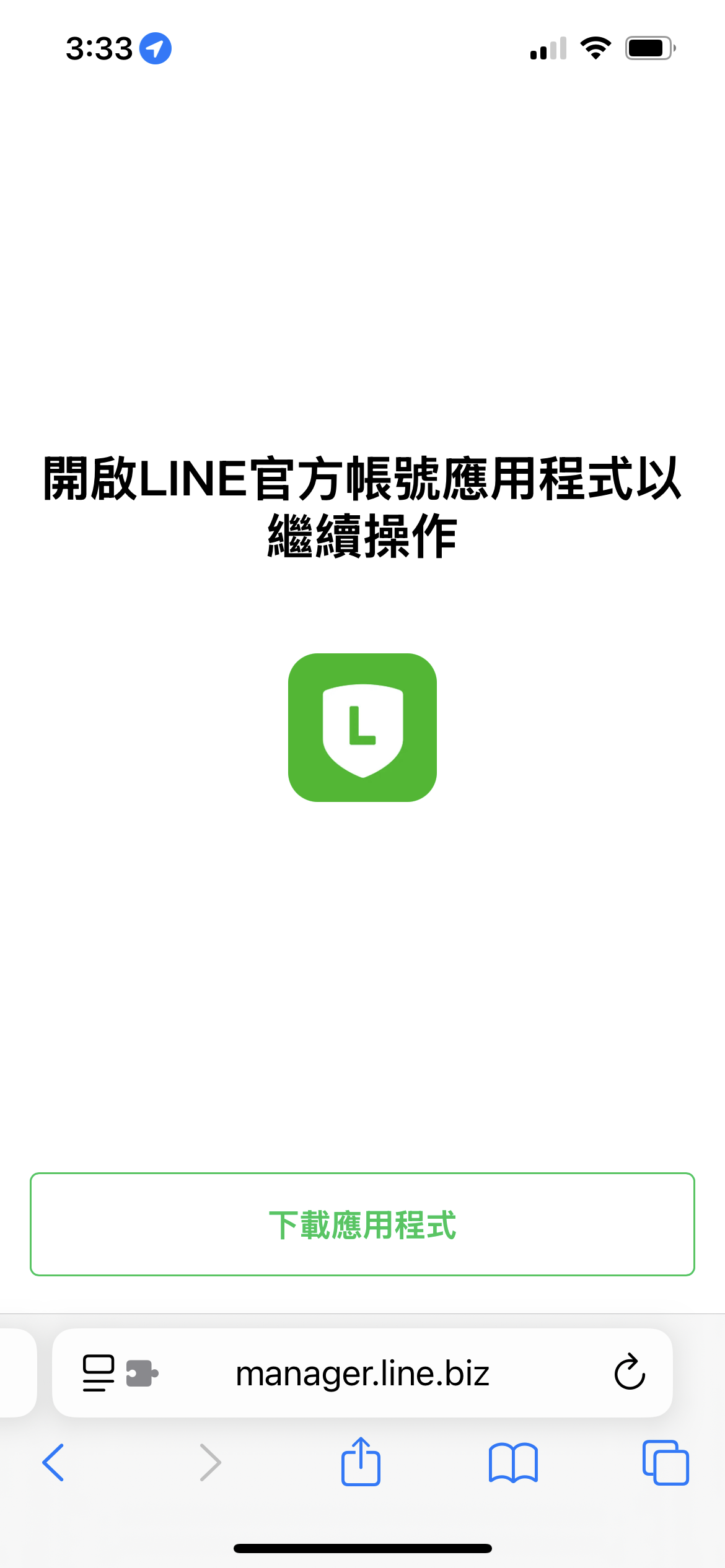Show all open tabs
Image resolution: width=725 pixels, height=1568 pixels.
[x=666, y=1462]
